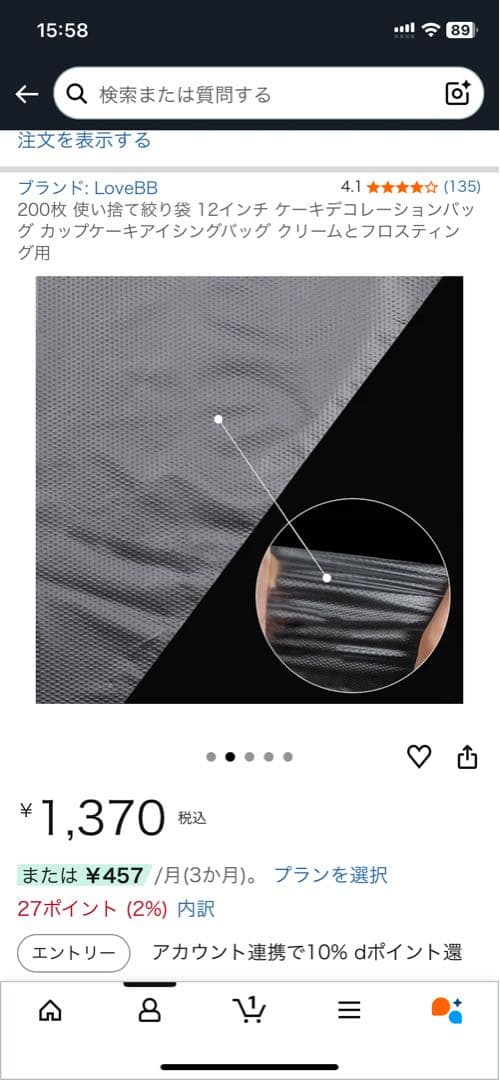500x1080 pixels.
Task: Open the shopping cart tab
Action: [249, 1010]
